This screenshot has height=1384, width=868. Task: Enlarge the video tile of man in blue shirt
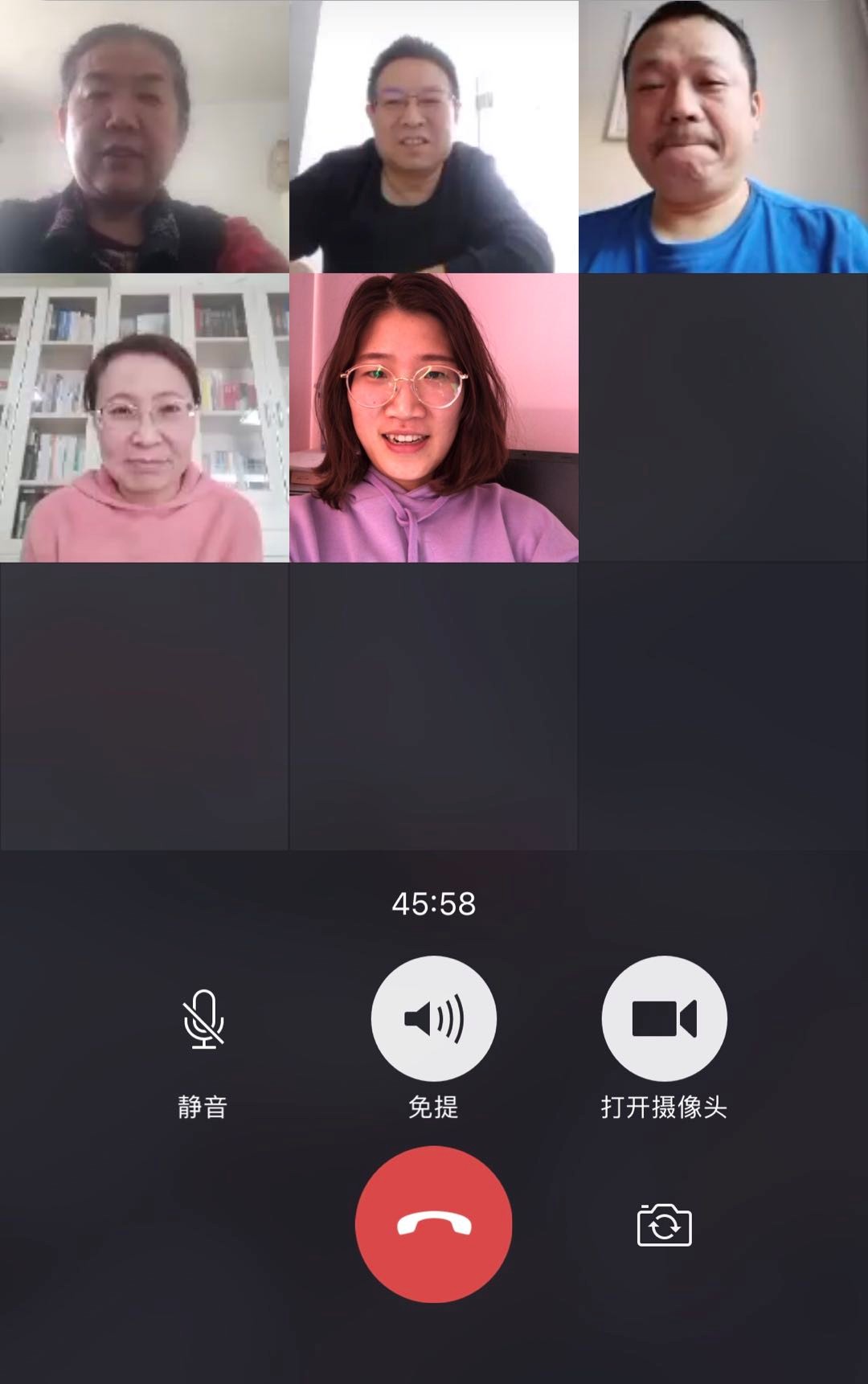pos(723,137)
